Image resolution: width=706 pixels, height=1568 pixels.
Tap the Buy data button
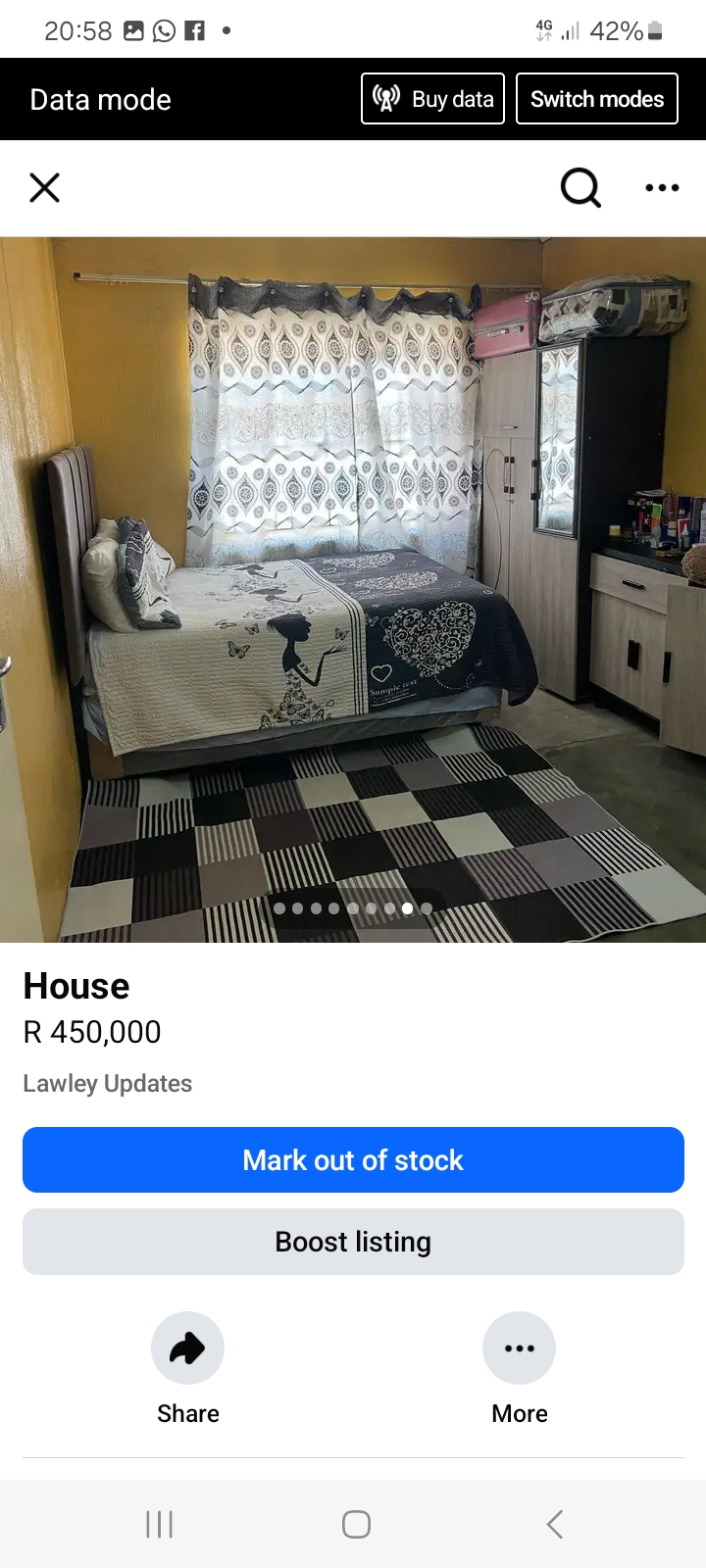coord(432,99)
